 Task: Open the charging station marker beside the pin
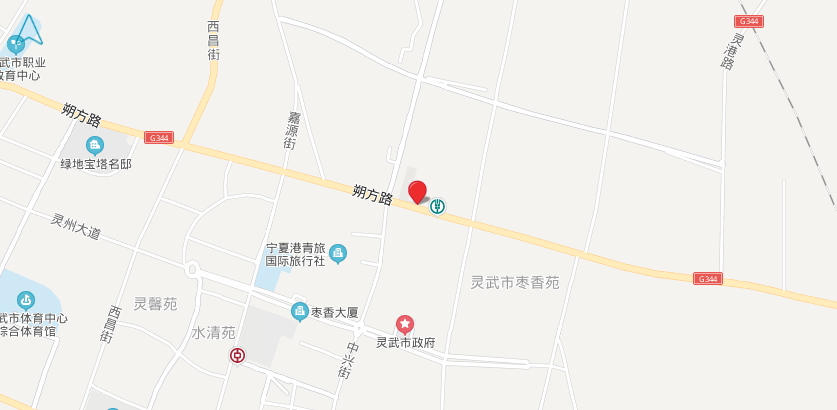pos(438,207)
